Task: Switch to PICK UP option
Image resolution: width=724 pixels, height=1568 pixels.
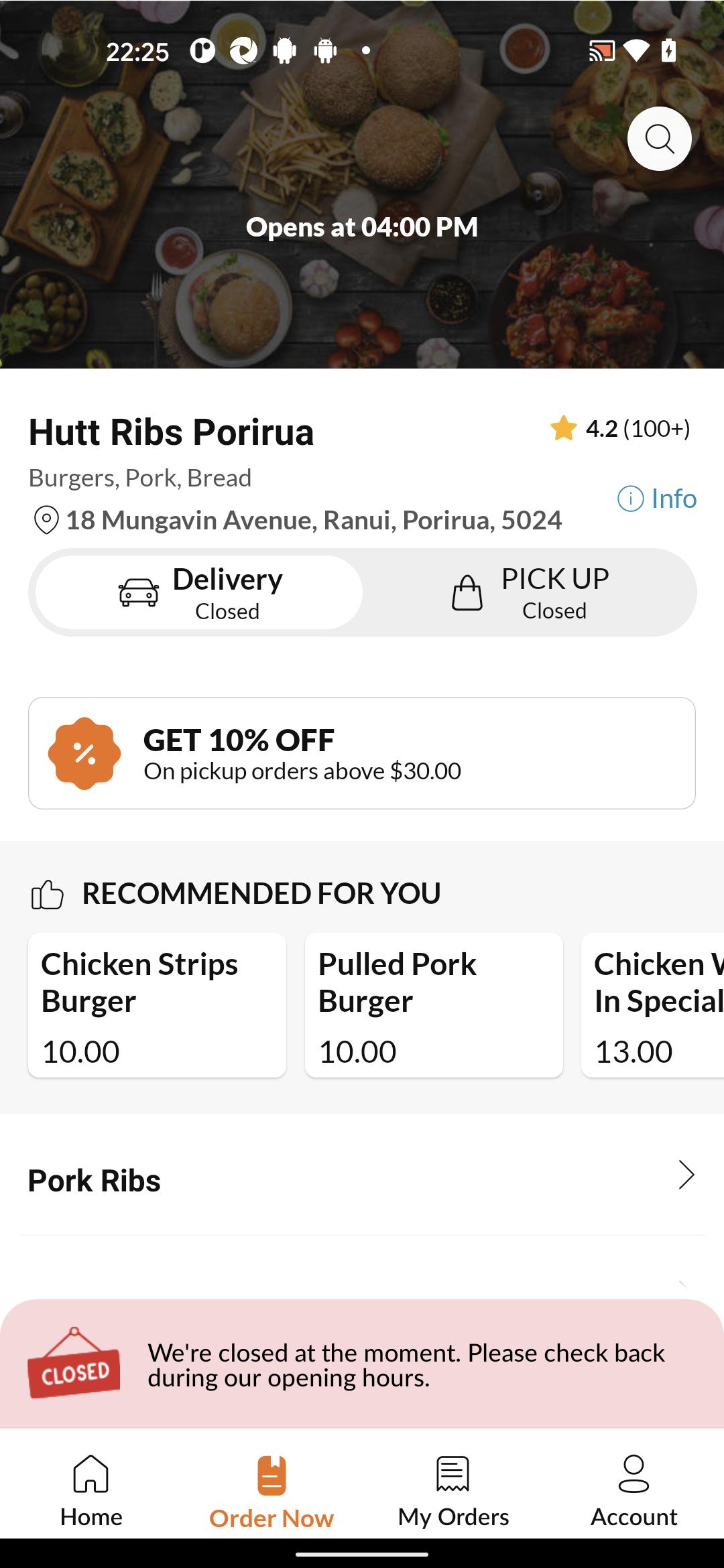Action: pos(530,592)
